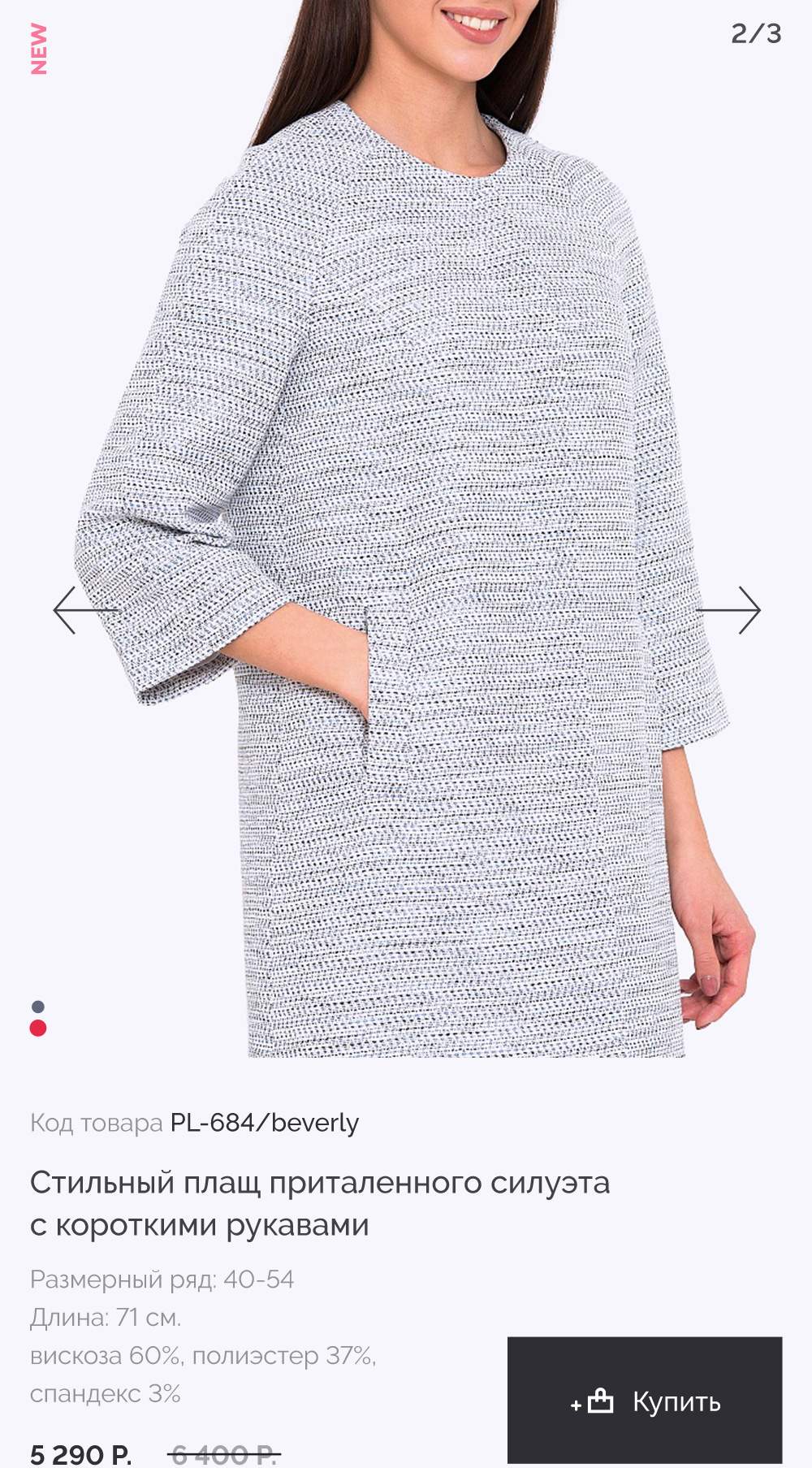
Task: Select the gray color dot
Action: point(38,1007)
